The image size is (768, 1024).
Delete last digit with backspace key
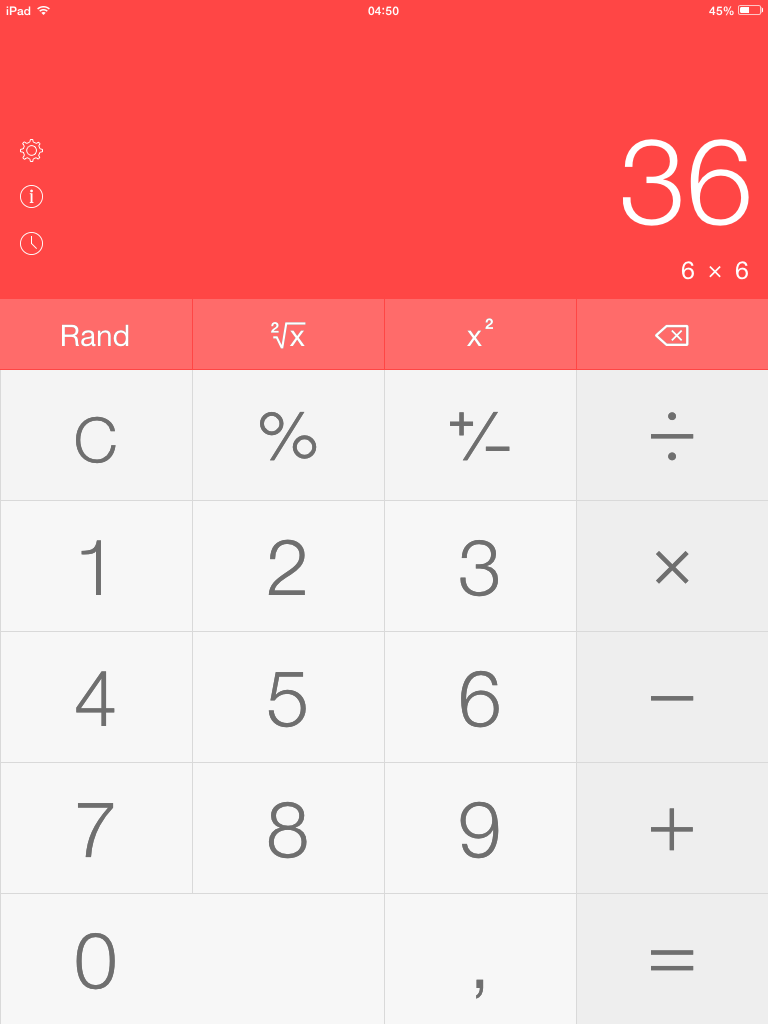(x=672, y=335)
